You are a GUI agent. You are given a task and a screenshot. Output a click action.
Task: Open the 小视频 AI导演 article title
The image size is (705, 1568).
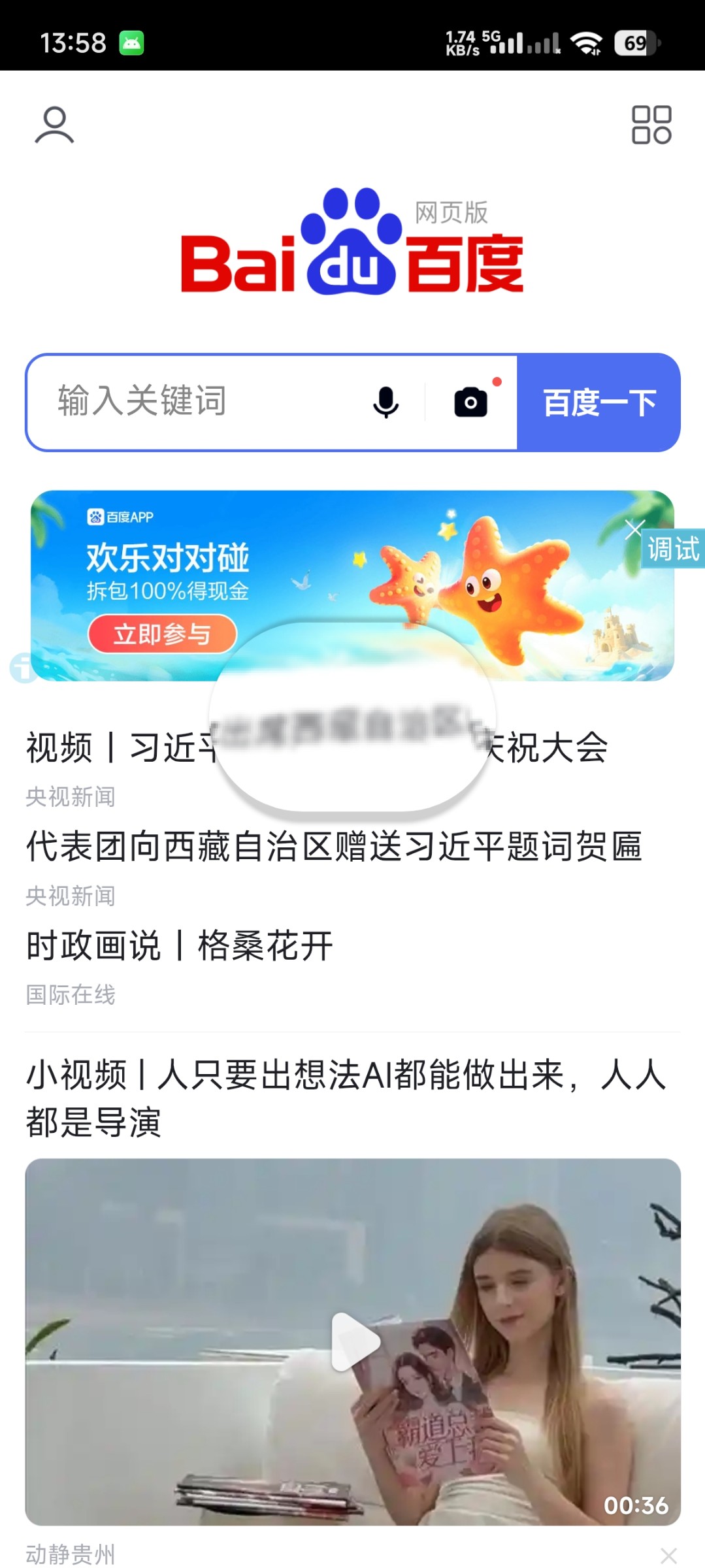(346, 1098)
